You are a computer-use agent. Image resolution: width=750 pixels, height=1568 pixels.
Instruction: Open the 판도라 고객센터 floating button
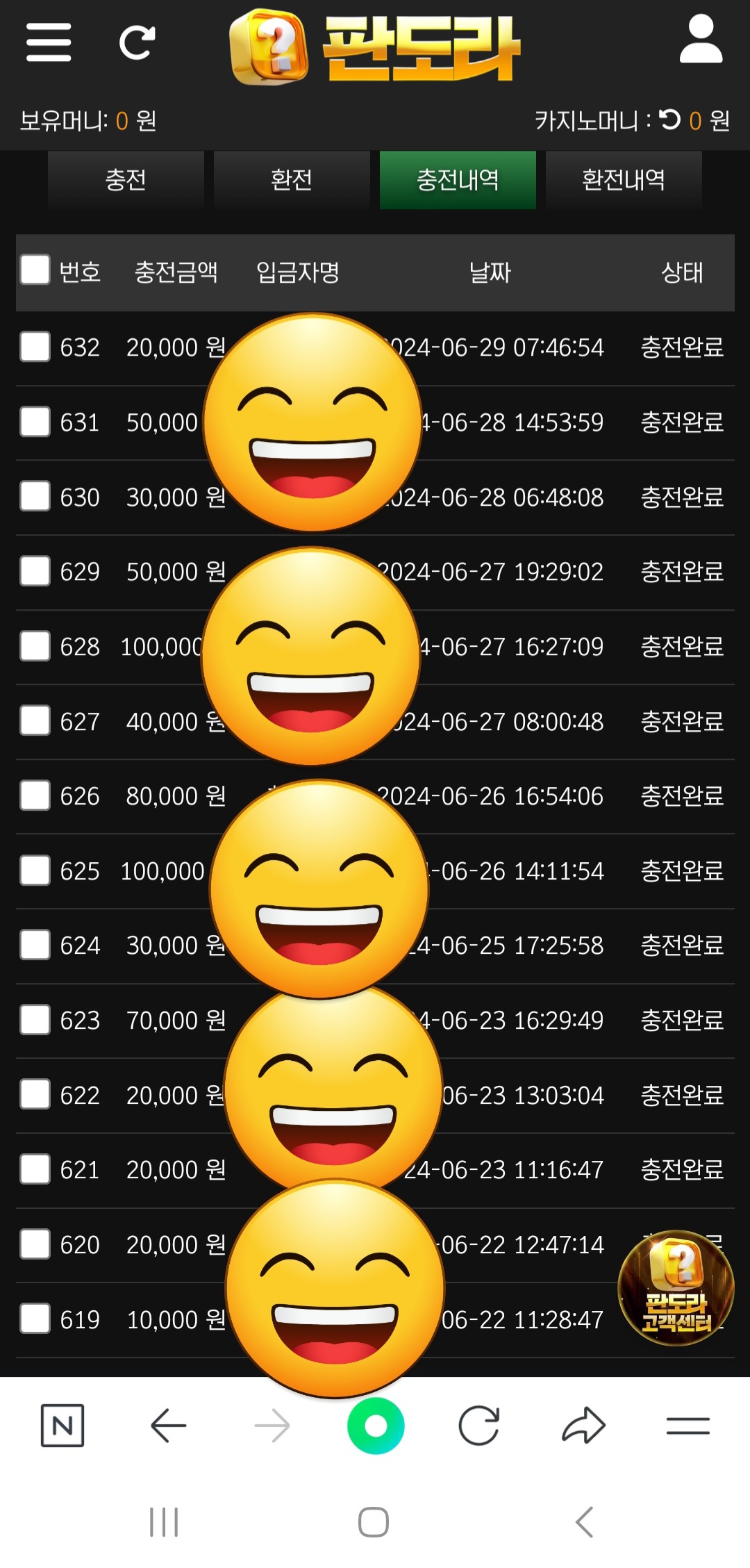(676, 1287)
